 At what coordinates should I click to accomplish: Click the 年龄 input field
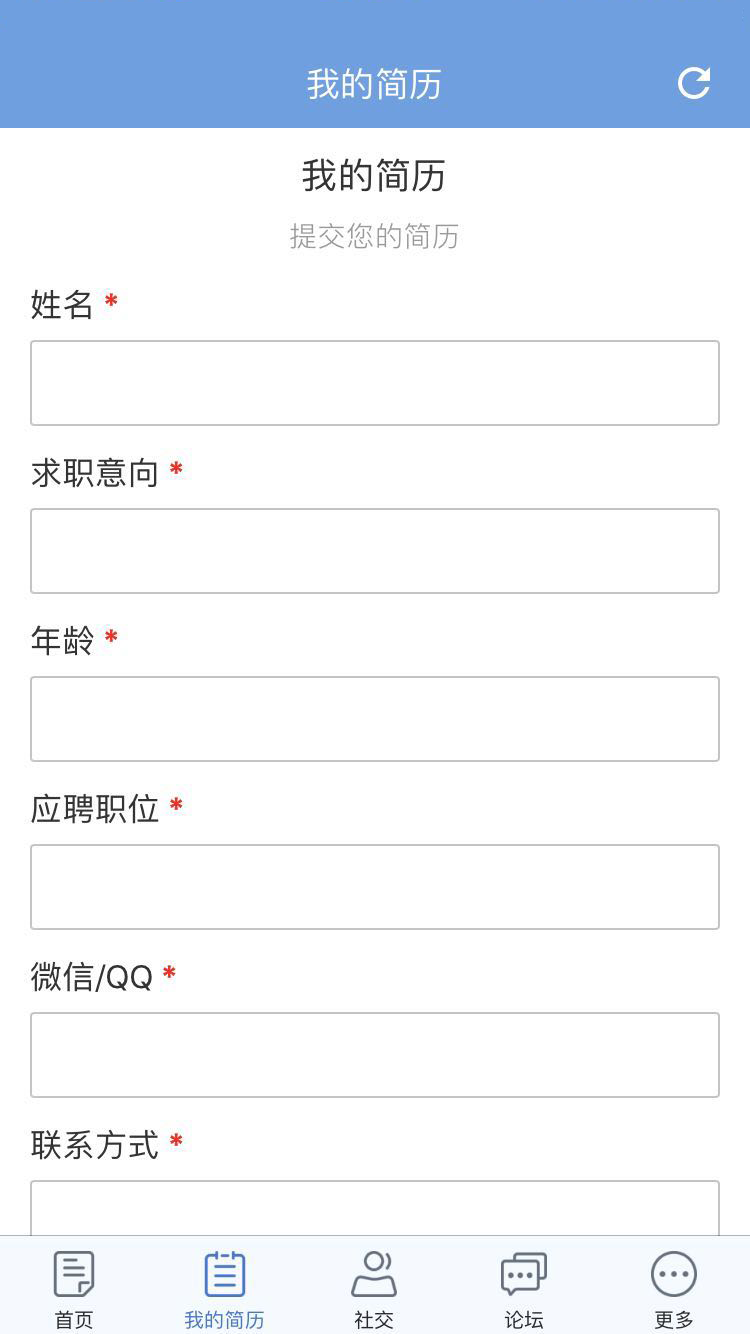click(x=374, y=719)
